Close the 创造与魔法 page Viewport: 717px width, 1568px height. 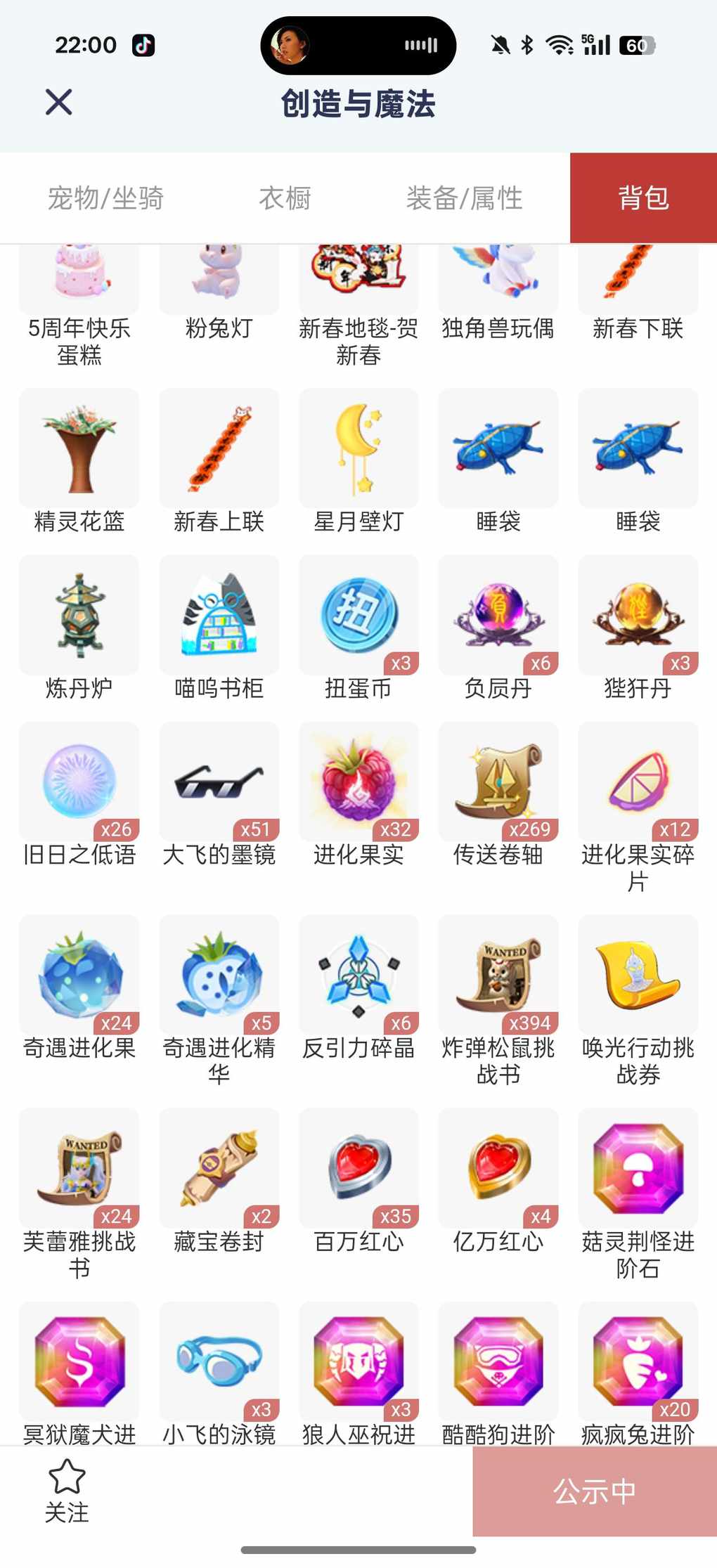[59, 103]
